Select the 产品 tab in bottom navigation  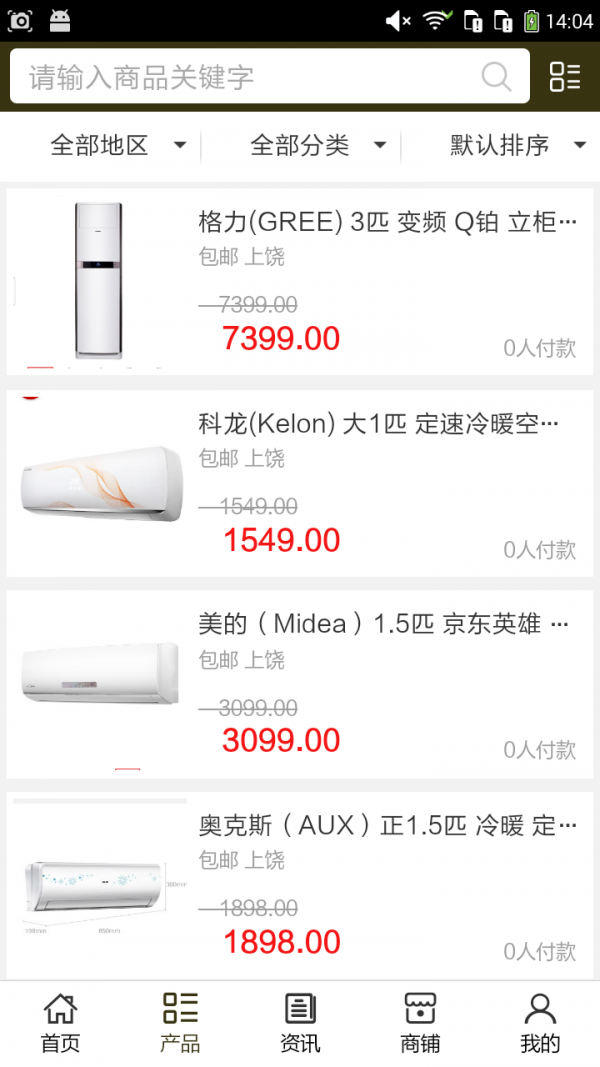180,1023
